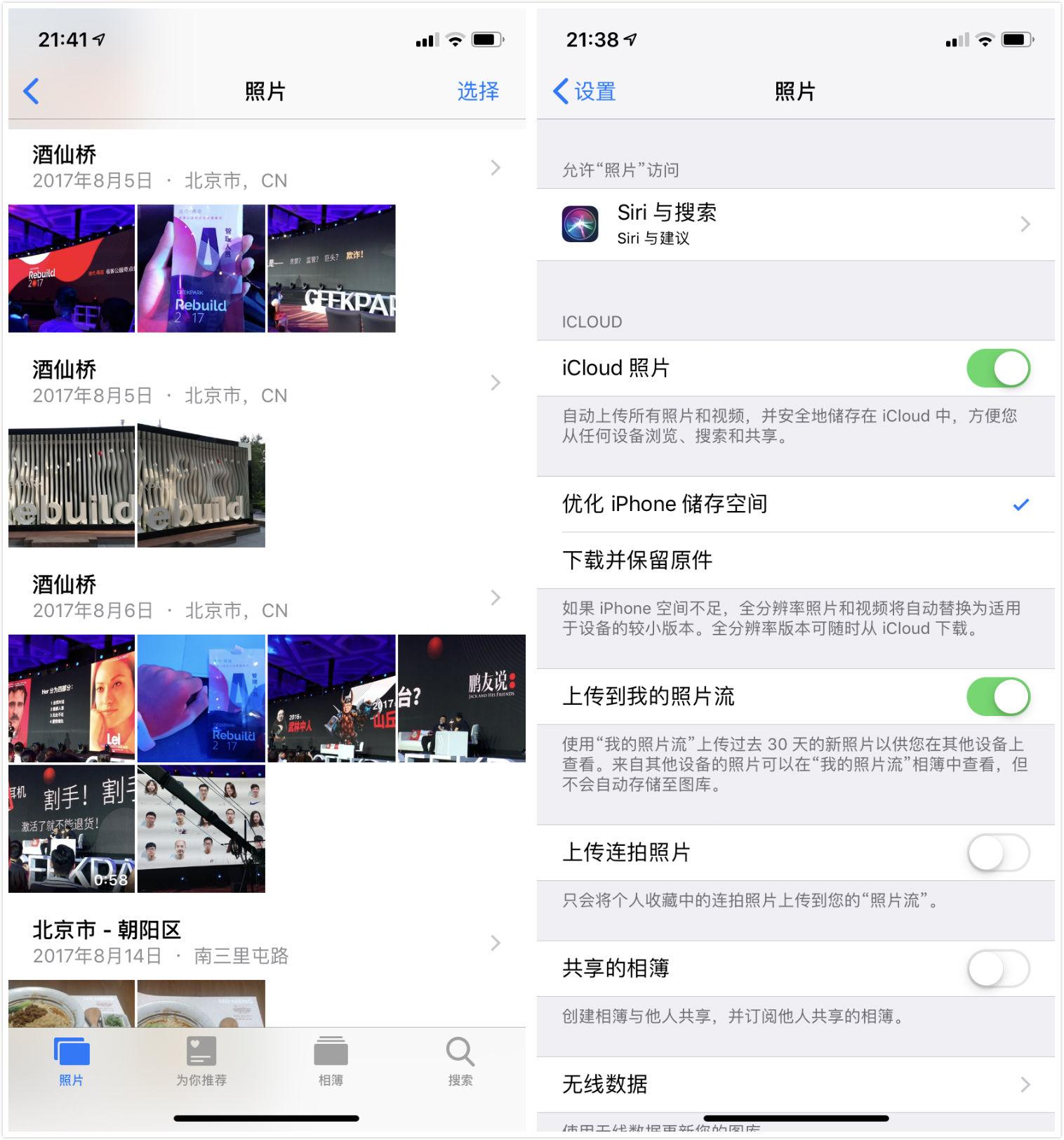
Task: Open the 北京市 - 朝阳区 moment
Action: tap(267, 942)
